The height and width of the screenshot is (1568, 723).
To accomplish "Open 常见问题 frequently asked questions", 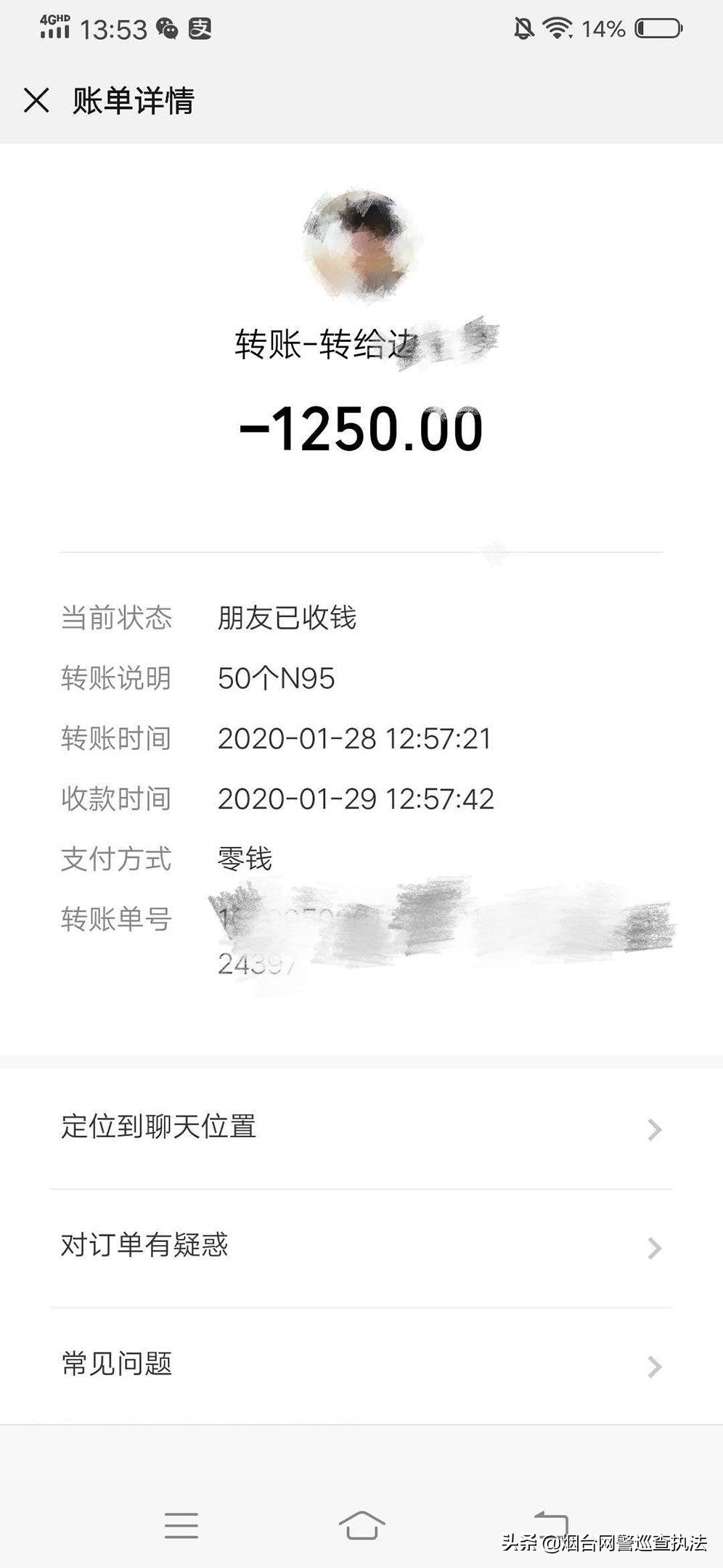I will pos(118,1364).
